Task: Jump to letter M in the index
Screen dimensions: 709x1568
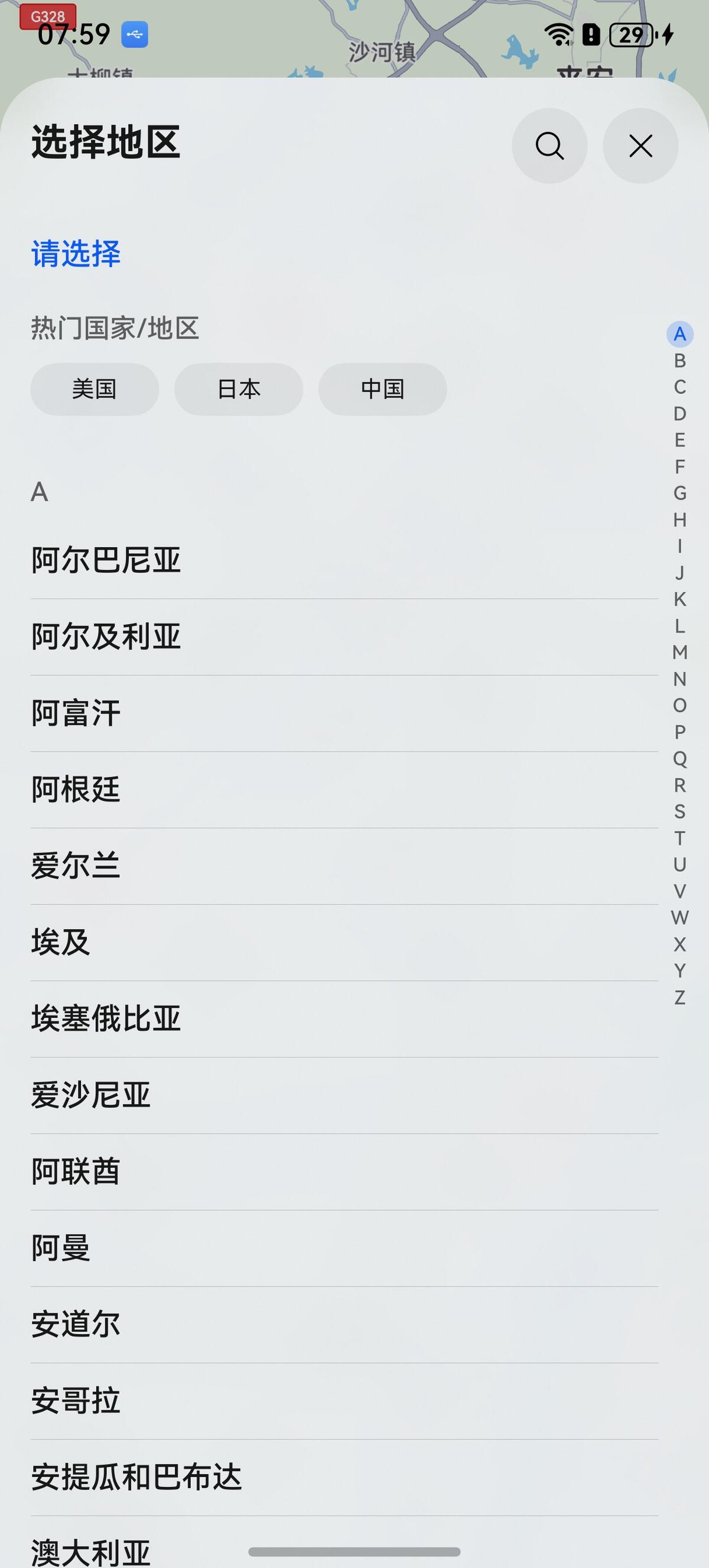Action: pyautogui.click(x=680, y=652)
